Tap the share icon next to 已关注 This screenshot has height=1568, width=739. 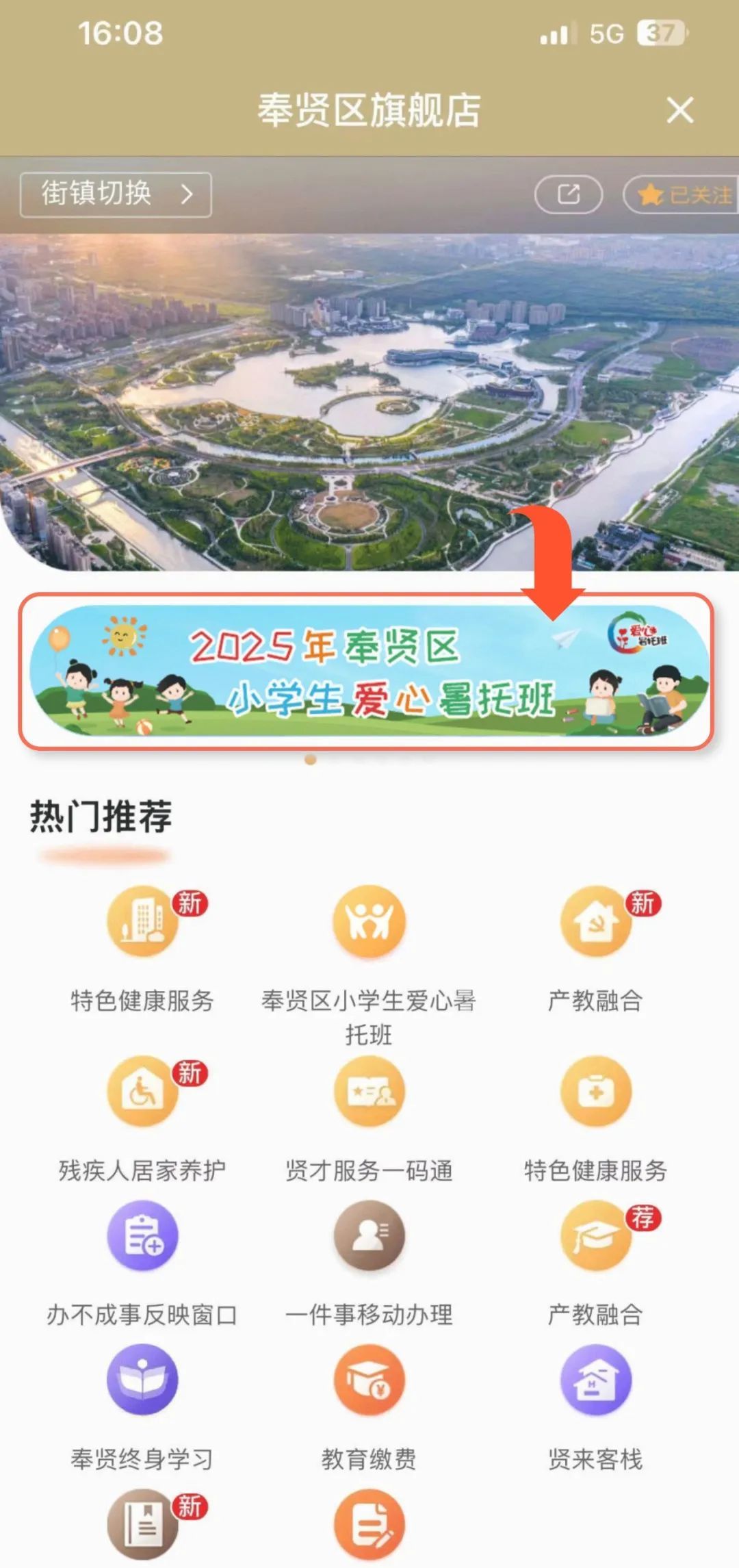[x=568, y=194]
